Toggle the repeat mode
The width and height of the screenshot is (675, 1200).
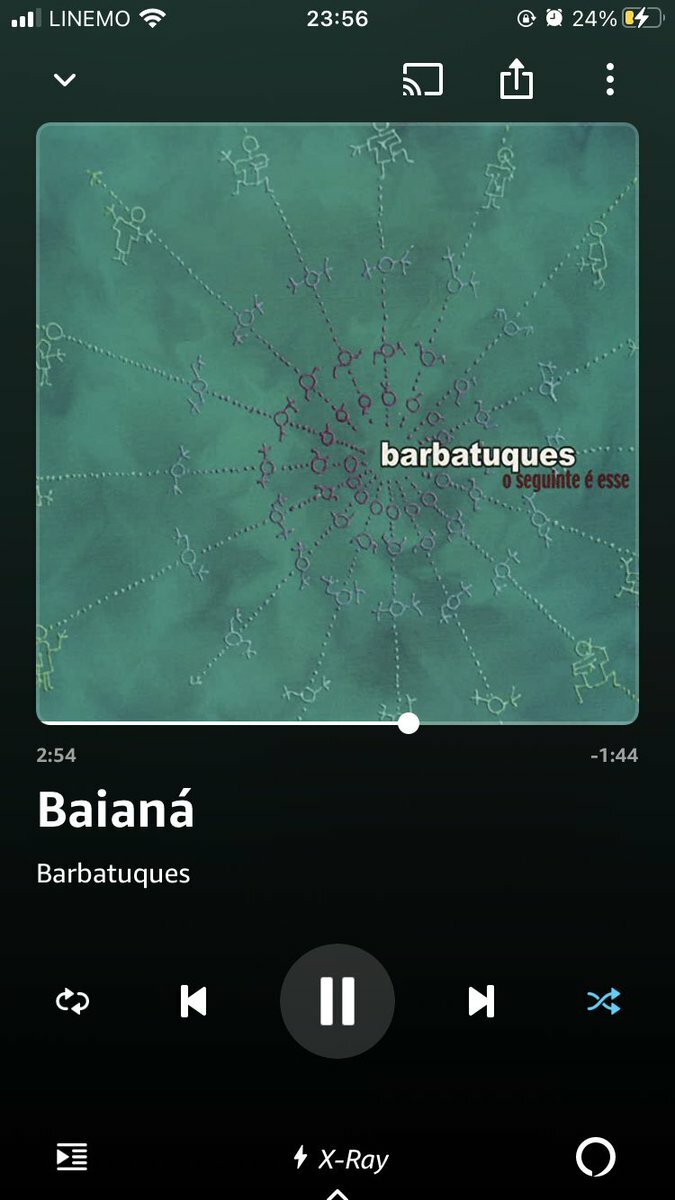tap(72, 1001)
